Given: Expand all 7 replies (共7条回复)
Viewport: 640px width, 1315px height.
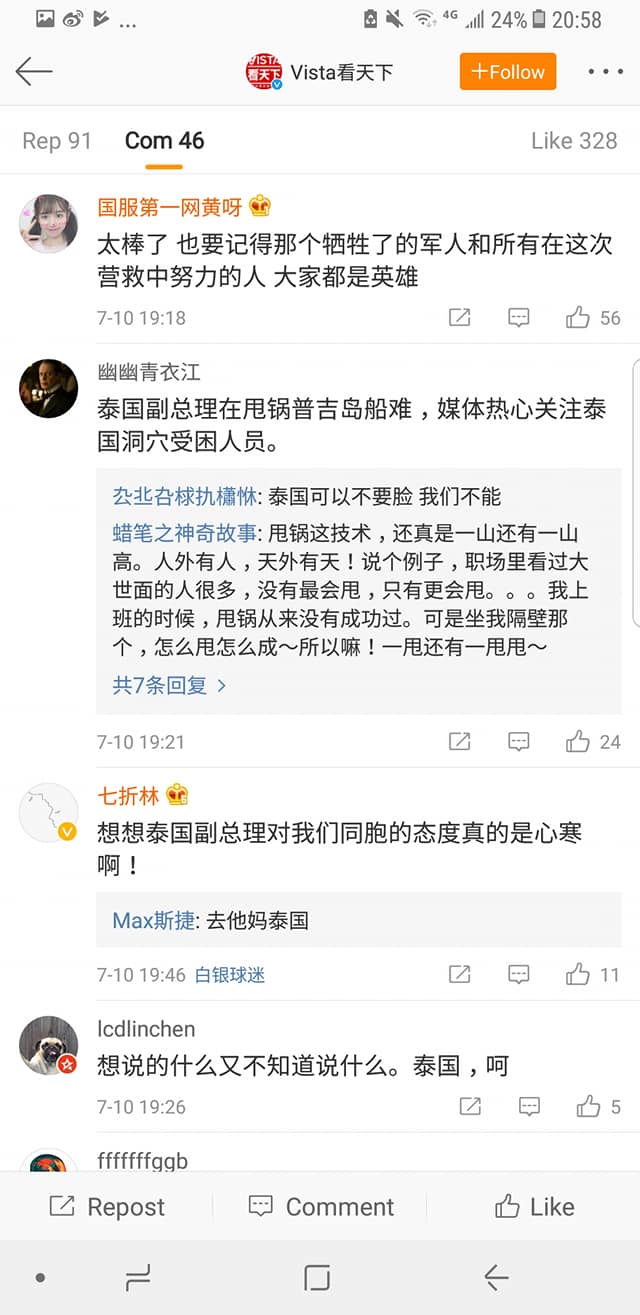Looking at the screenshot, I should pos(169,685).
